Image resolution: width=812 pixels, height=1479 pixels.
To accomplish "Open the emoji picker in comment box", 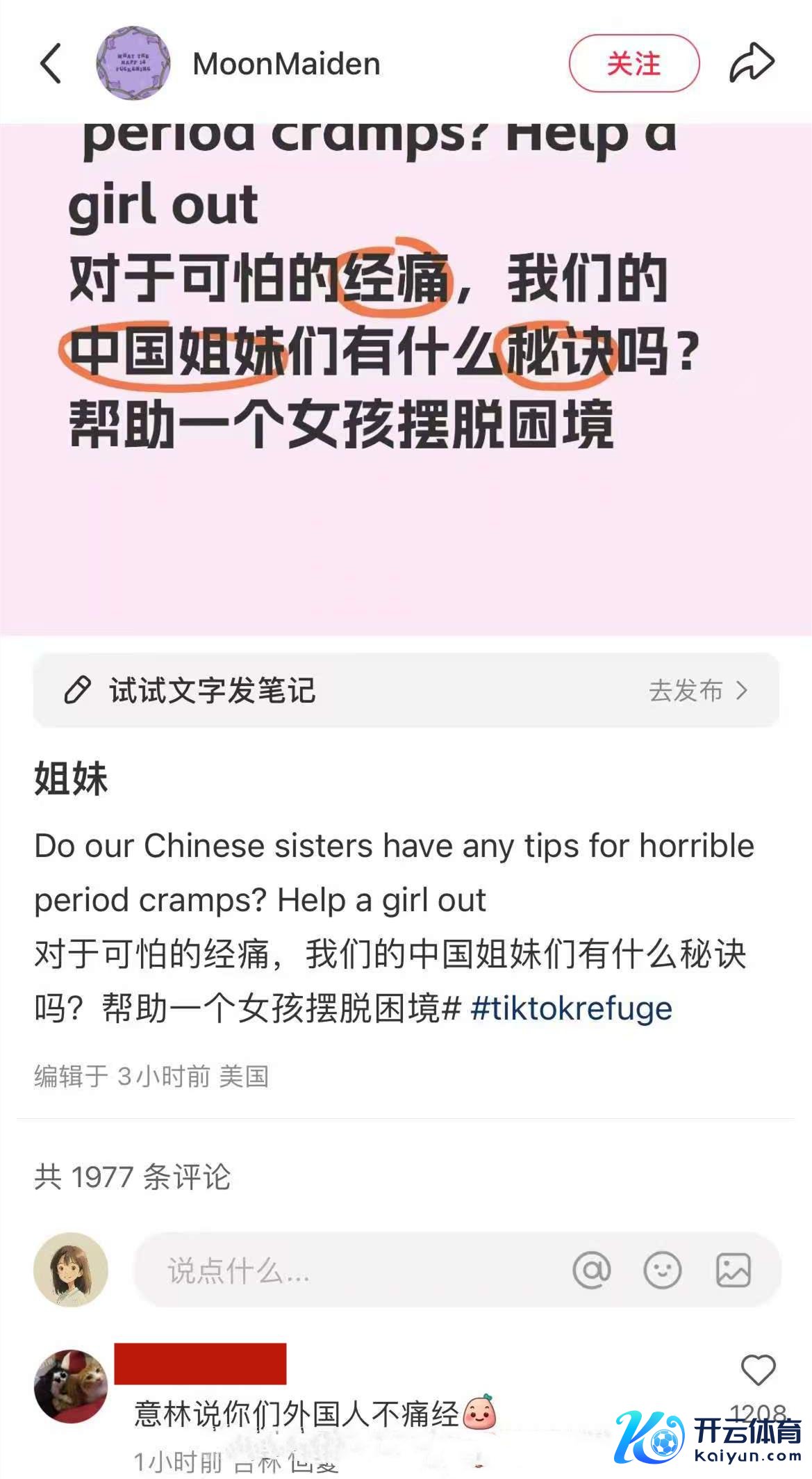I will coord(662,1270).
